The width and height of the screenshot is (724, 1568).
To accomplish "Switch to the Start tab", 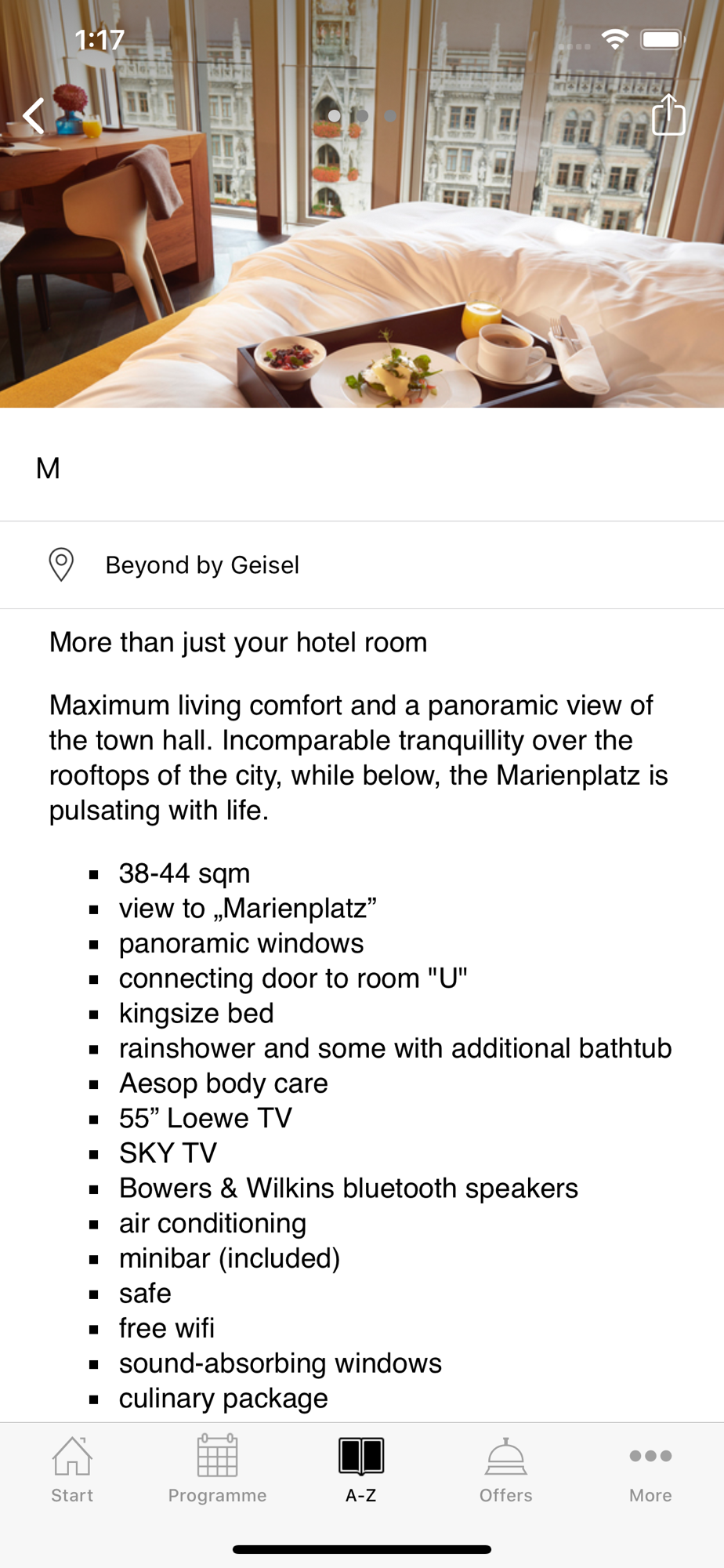I will click(x=72, y=1470).
